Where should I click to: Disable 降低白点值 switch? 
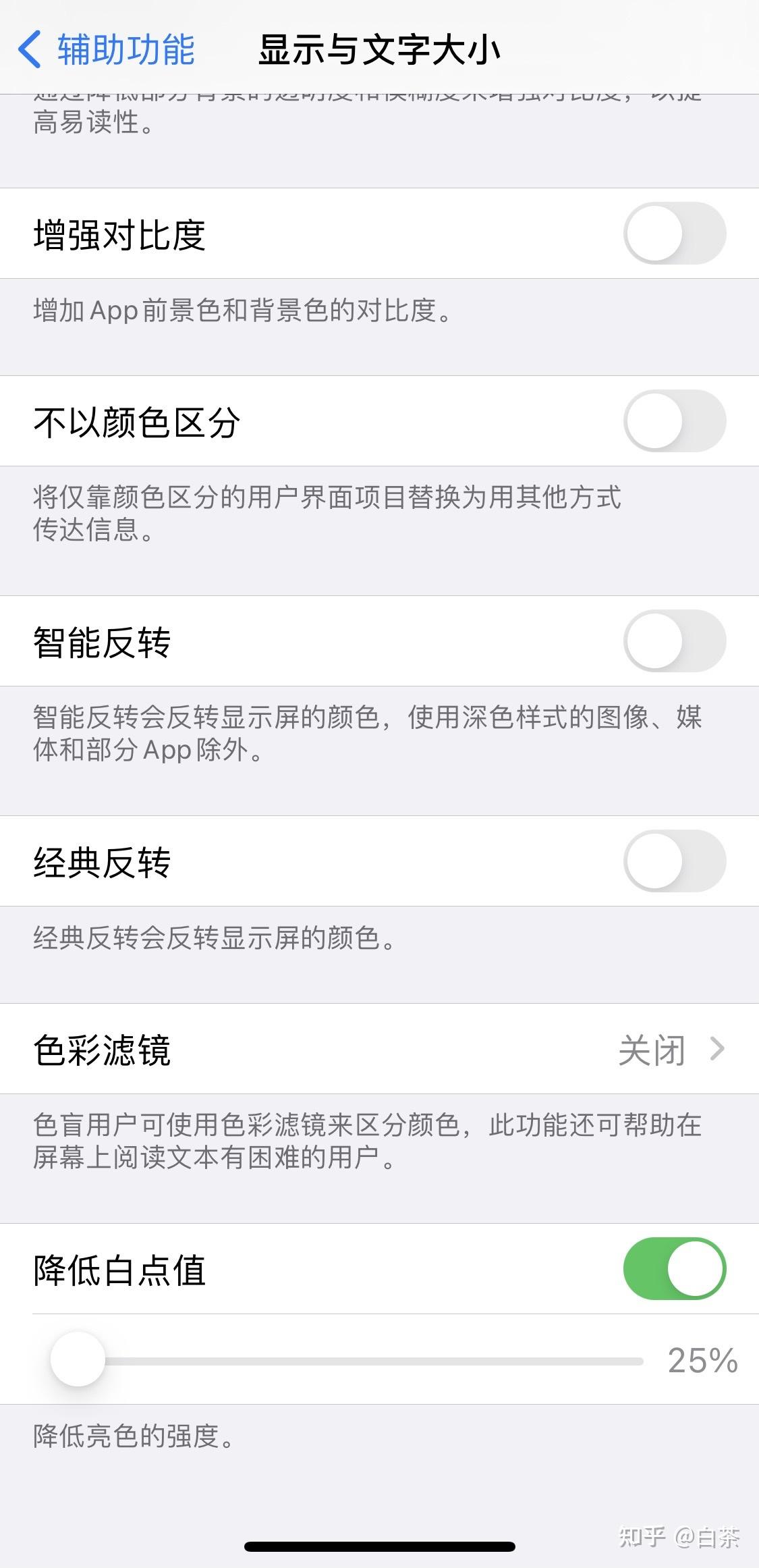(674, 1269)
